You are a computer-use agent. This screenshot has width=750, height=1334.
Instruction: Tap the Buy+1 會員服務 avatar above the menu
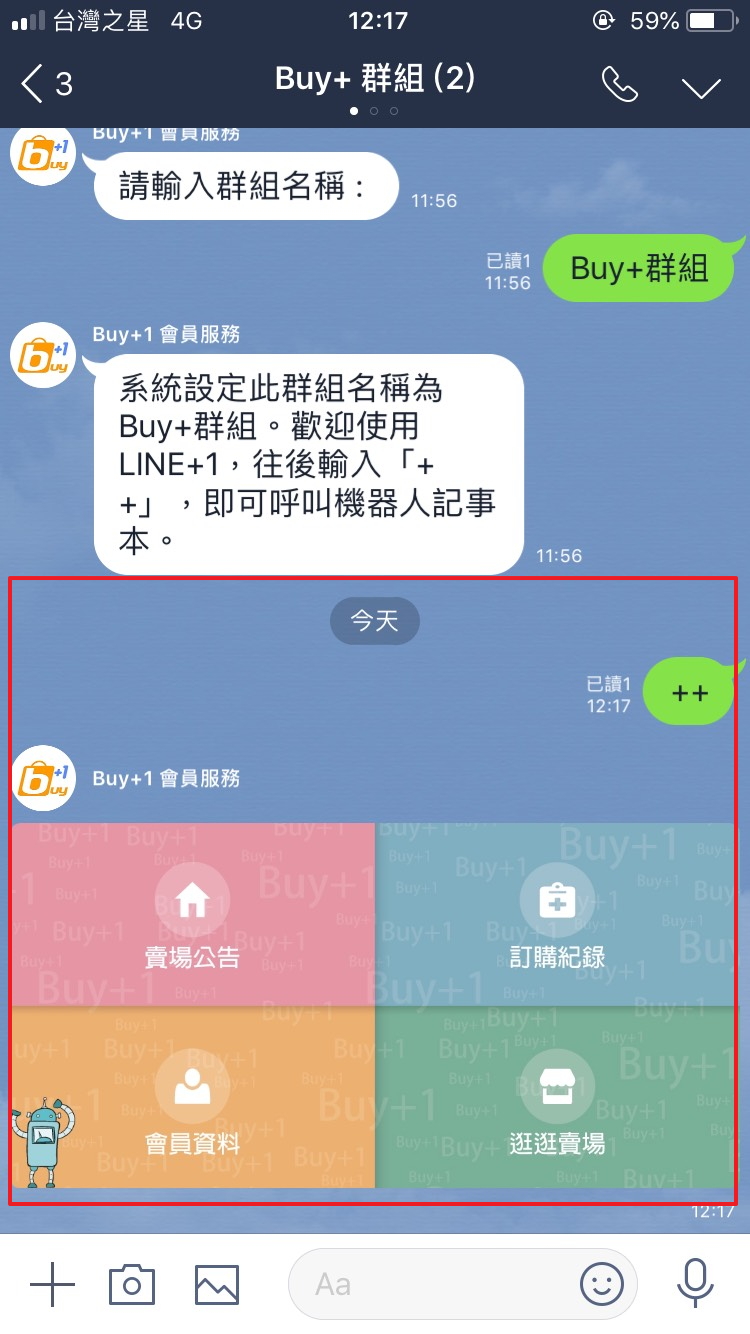click(43, 777)
